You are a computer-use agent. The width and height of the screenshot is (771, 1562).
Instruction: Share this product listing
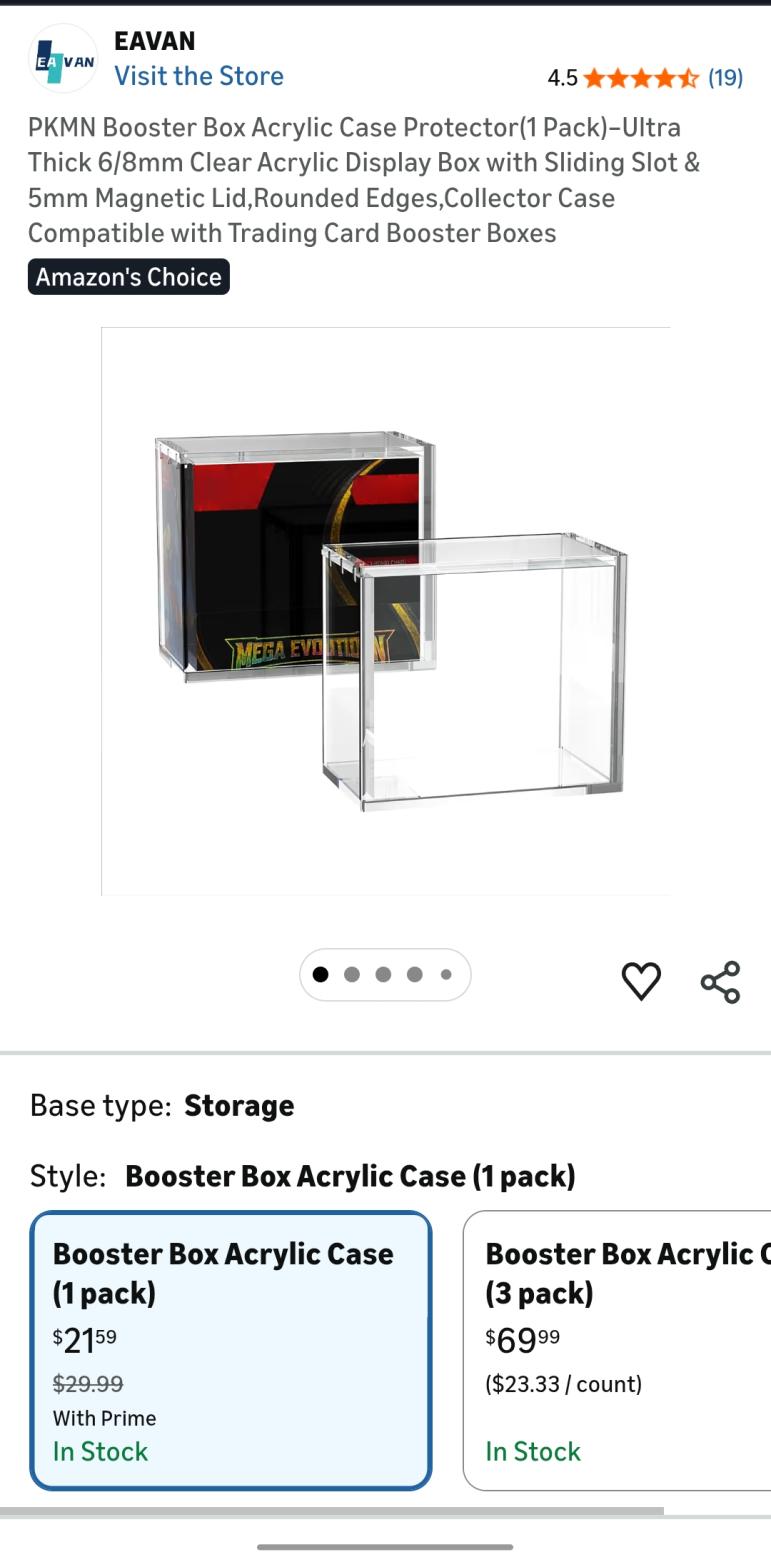tap(720, 982)
